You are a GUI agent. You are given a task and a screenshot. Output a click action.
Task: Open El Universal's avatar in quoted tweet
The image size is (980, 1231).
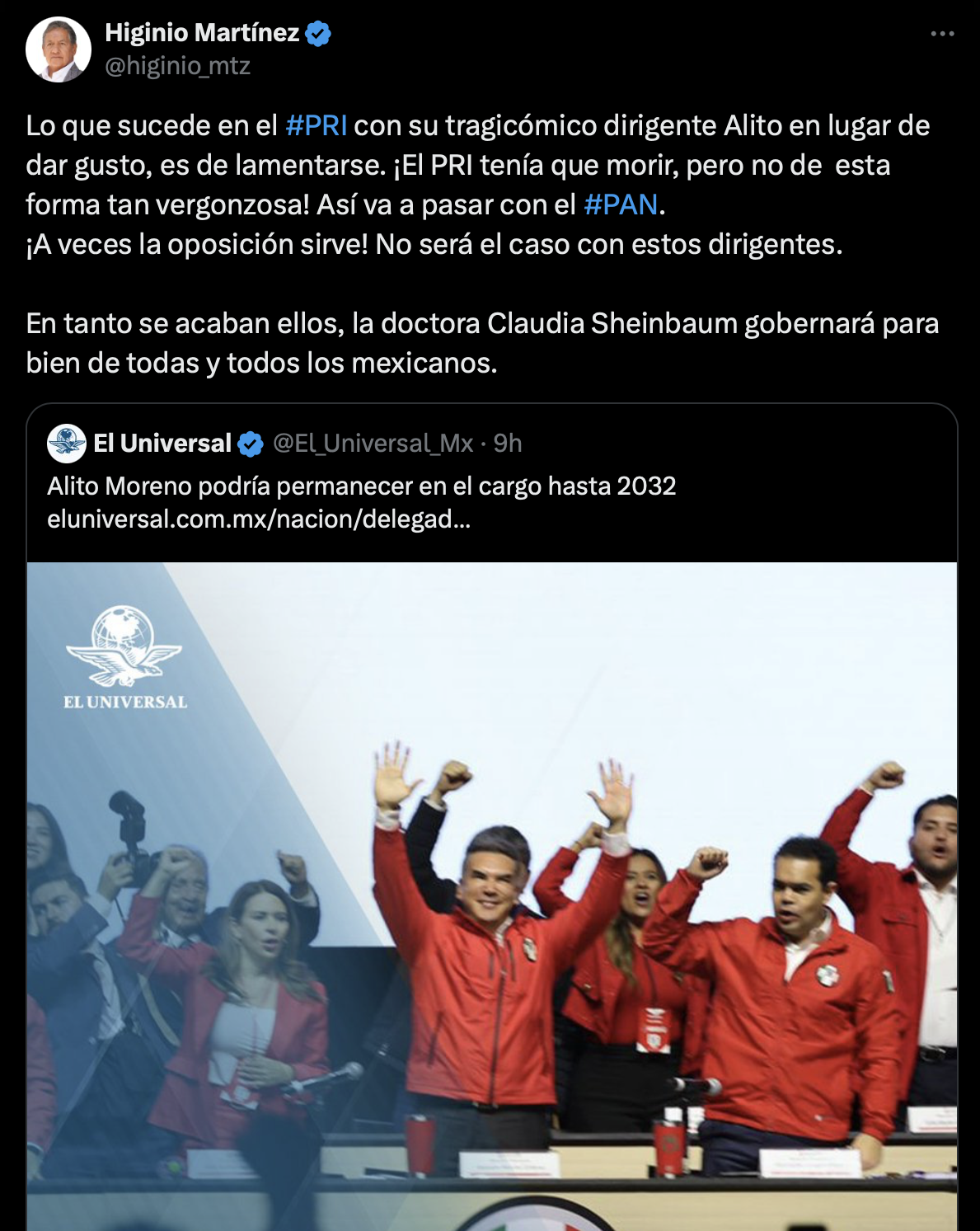tap(67, 444)
